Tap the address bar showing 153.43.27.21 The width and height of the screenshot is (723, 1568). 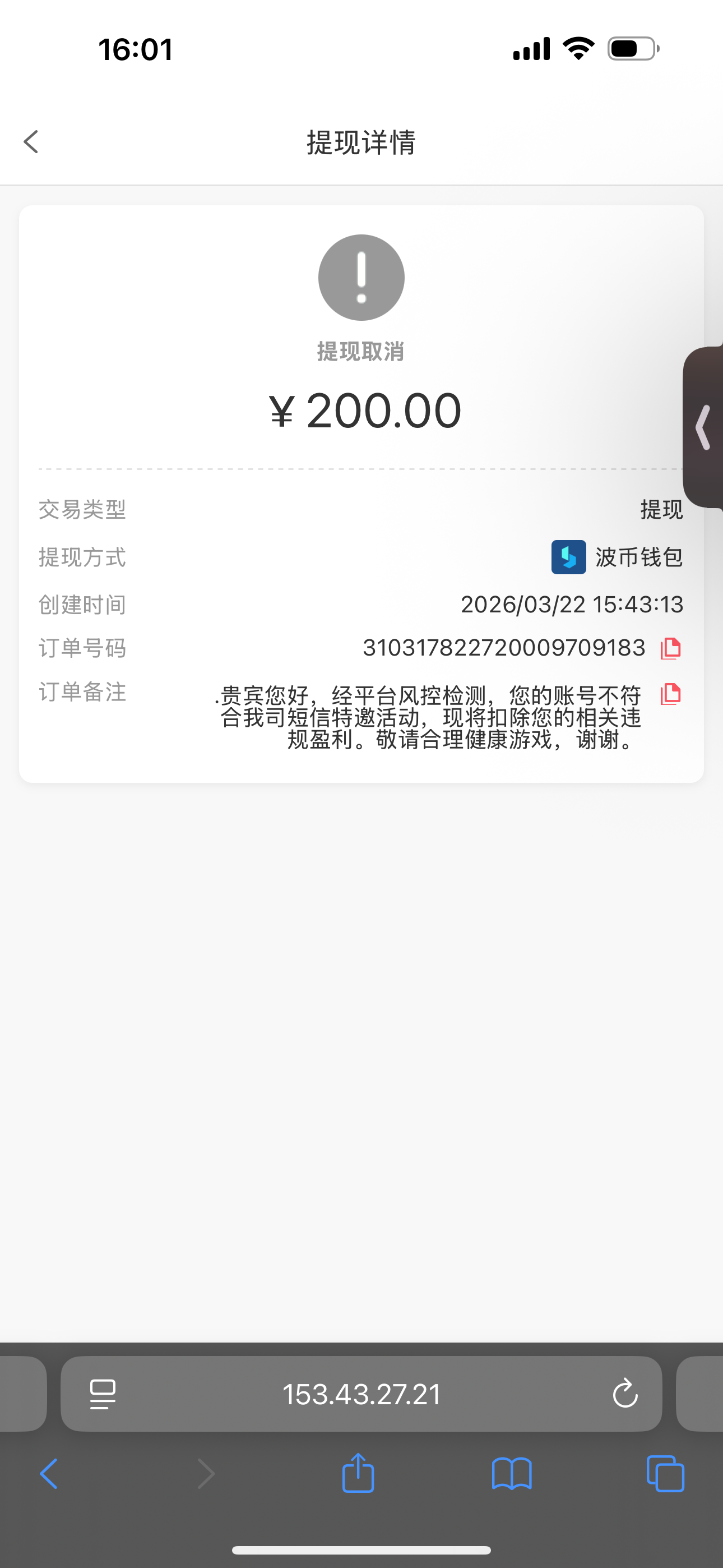click(x=361, y=1394)
